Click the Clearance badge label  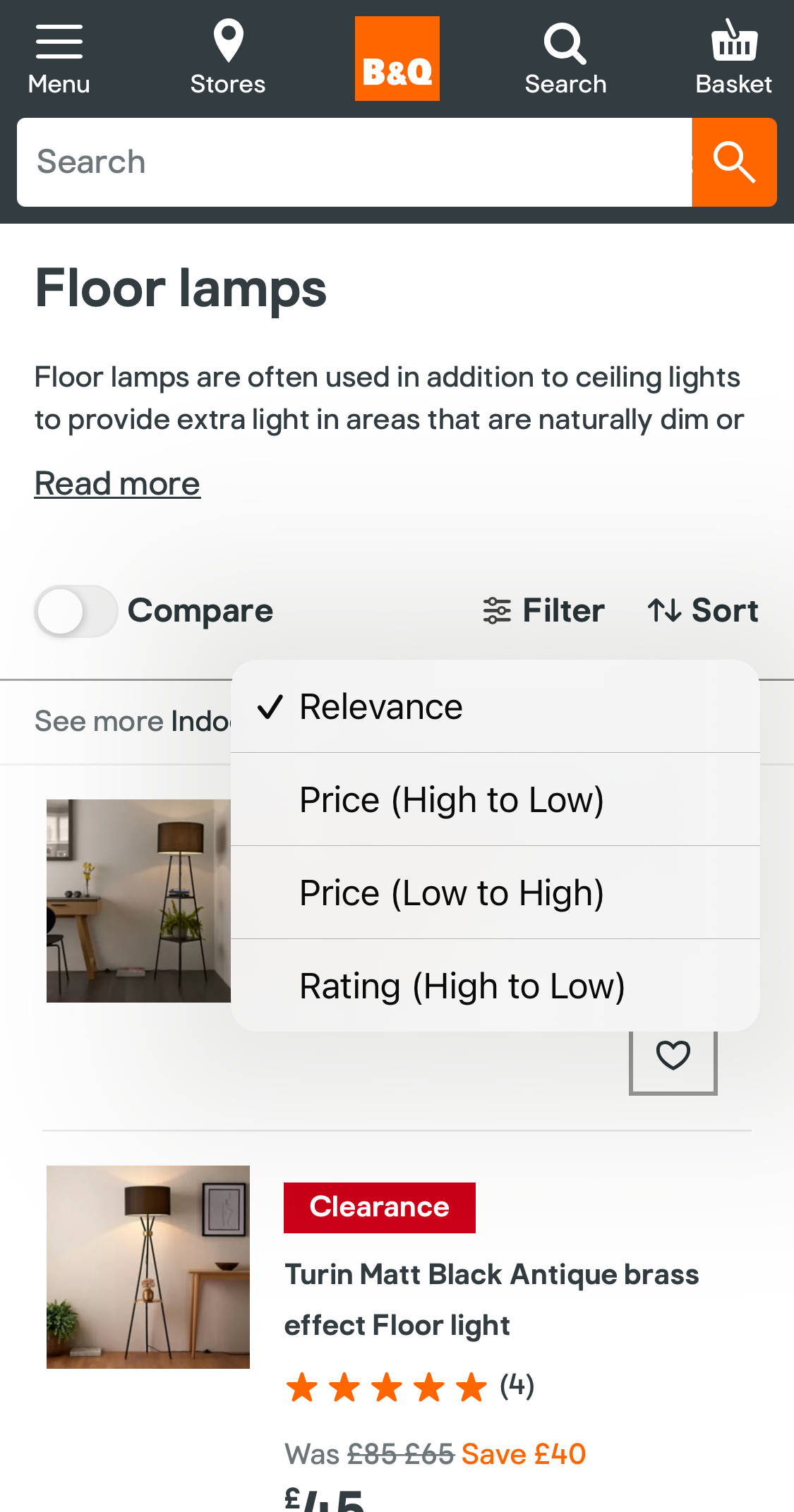click(380, 1207)
